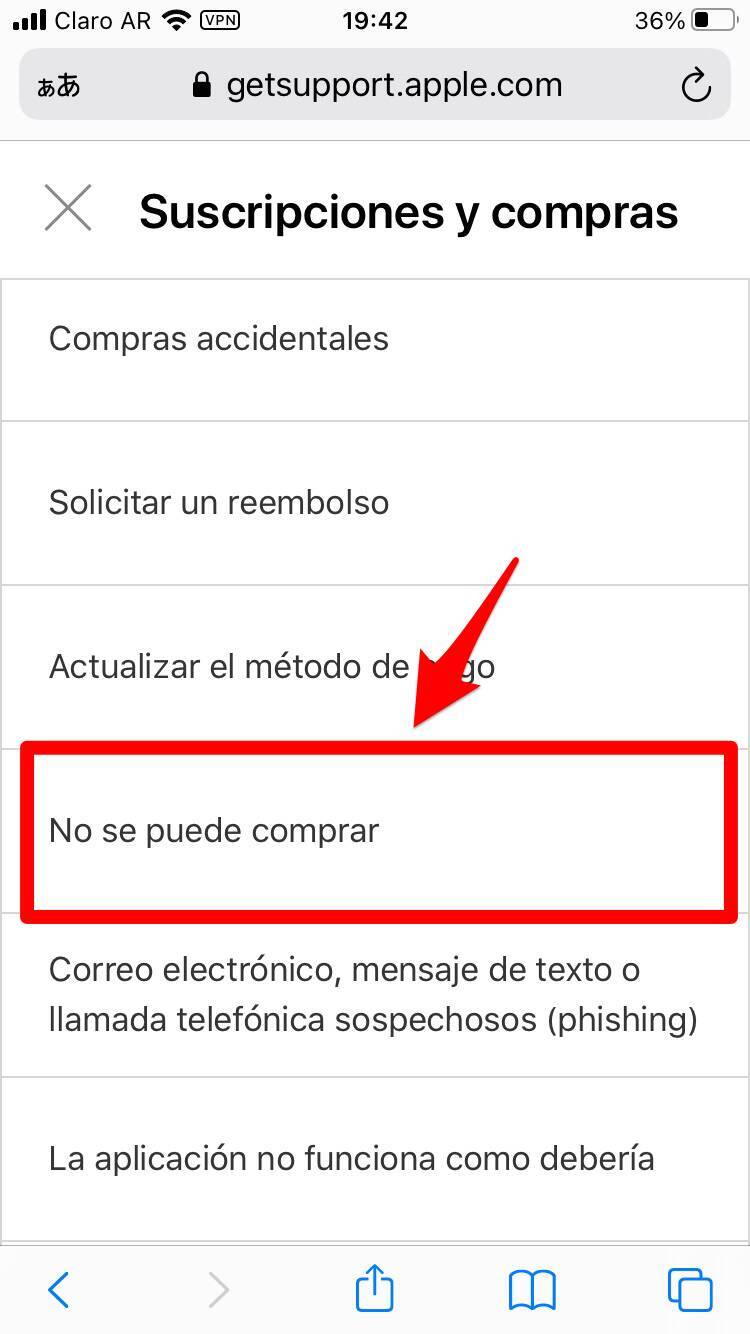Select Solicitar un reembolso

[218, 502]
